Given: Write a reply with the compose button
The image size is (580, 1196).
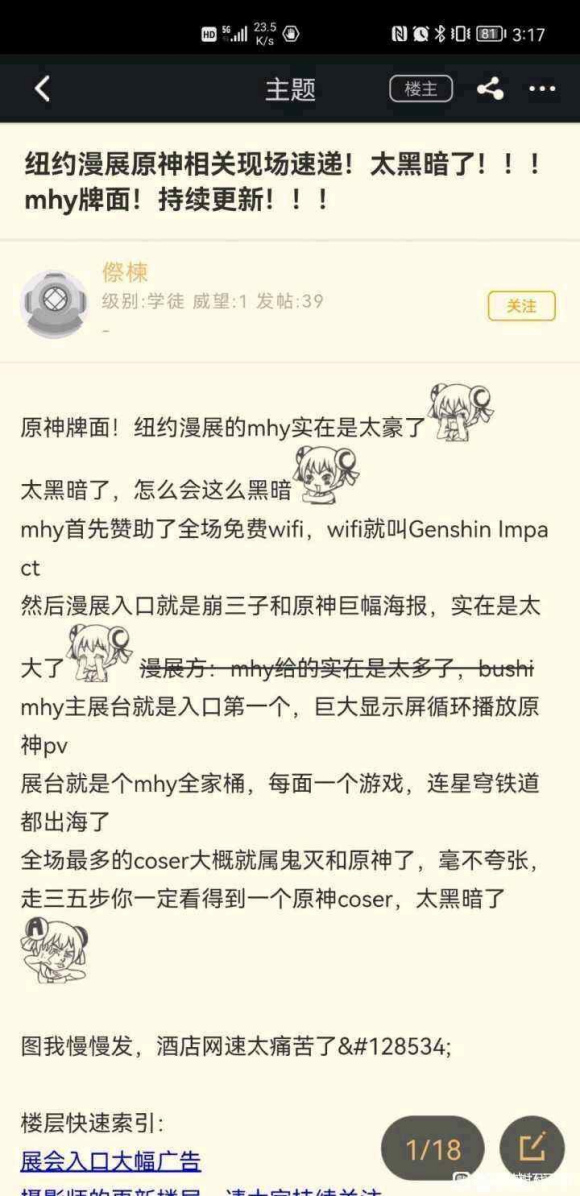Looking at the screenshot, I should (x=532, y=1149).
